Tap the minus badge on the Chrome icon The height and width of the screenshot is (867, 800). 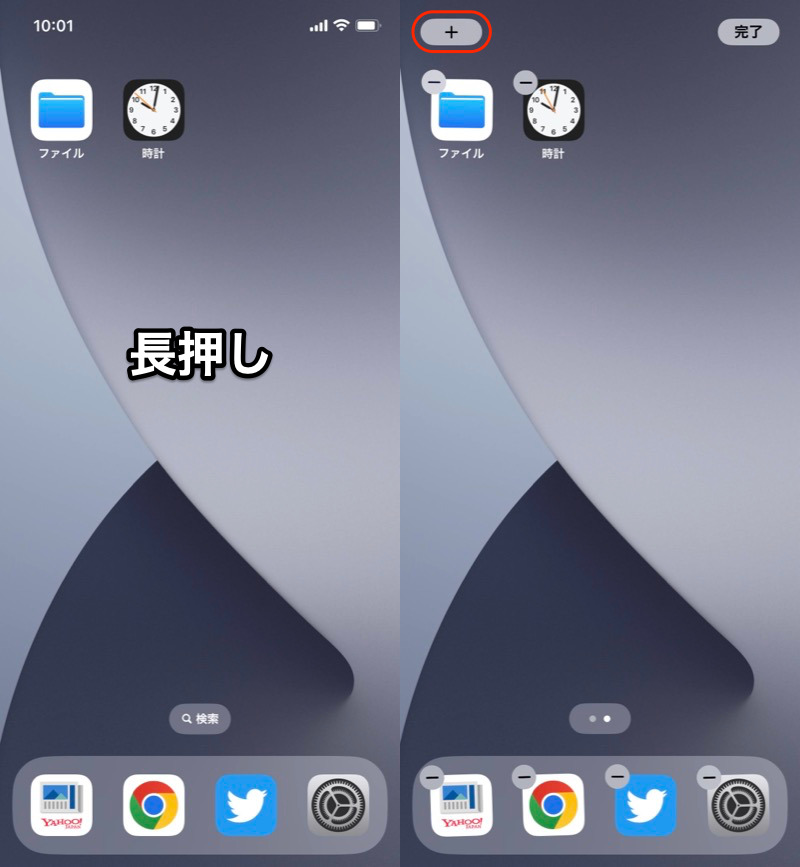click(x=524, y=777)
